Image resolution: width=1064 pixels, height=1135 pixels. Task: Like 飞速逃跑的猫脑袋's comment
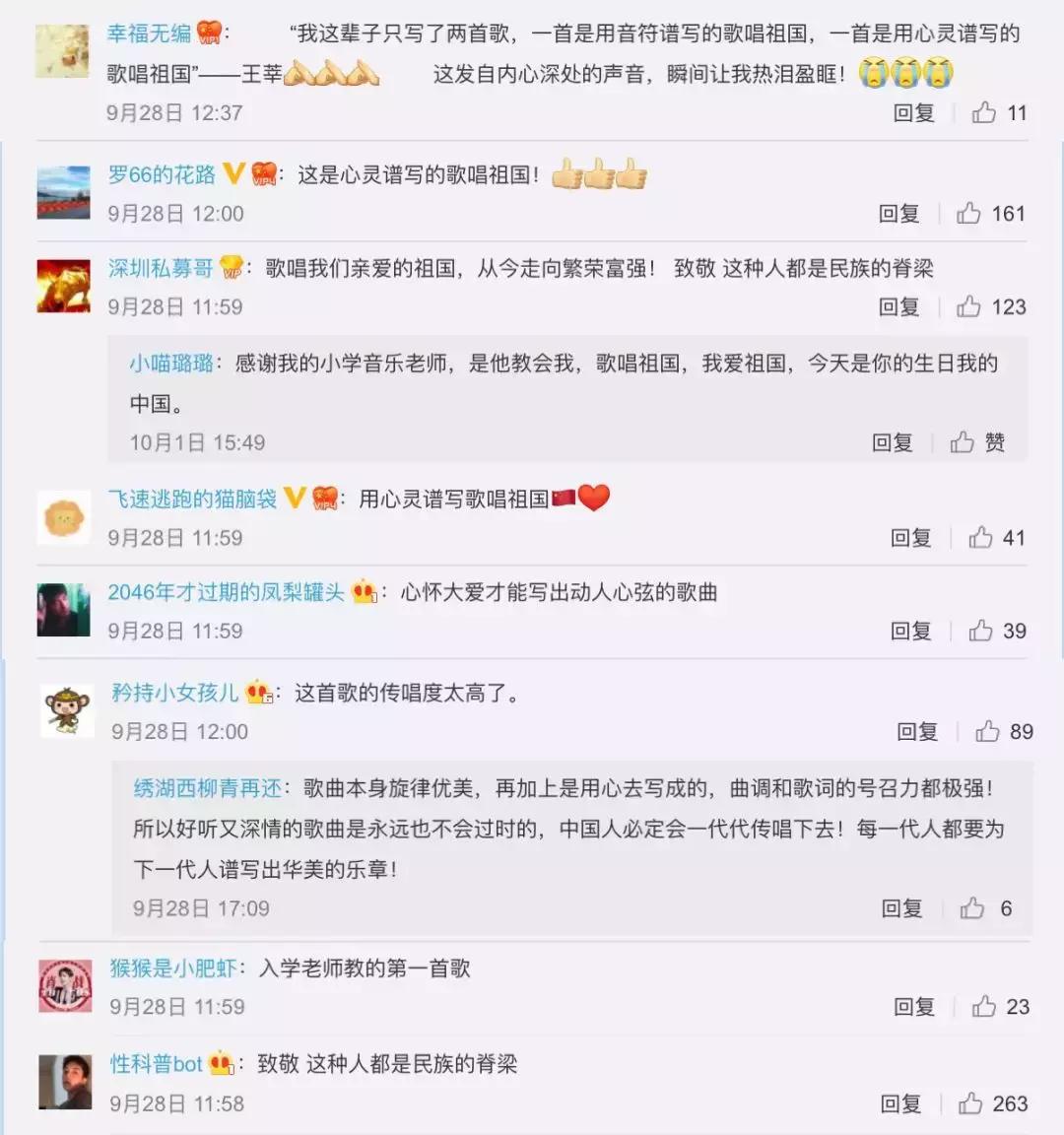coord(980,538)
